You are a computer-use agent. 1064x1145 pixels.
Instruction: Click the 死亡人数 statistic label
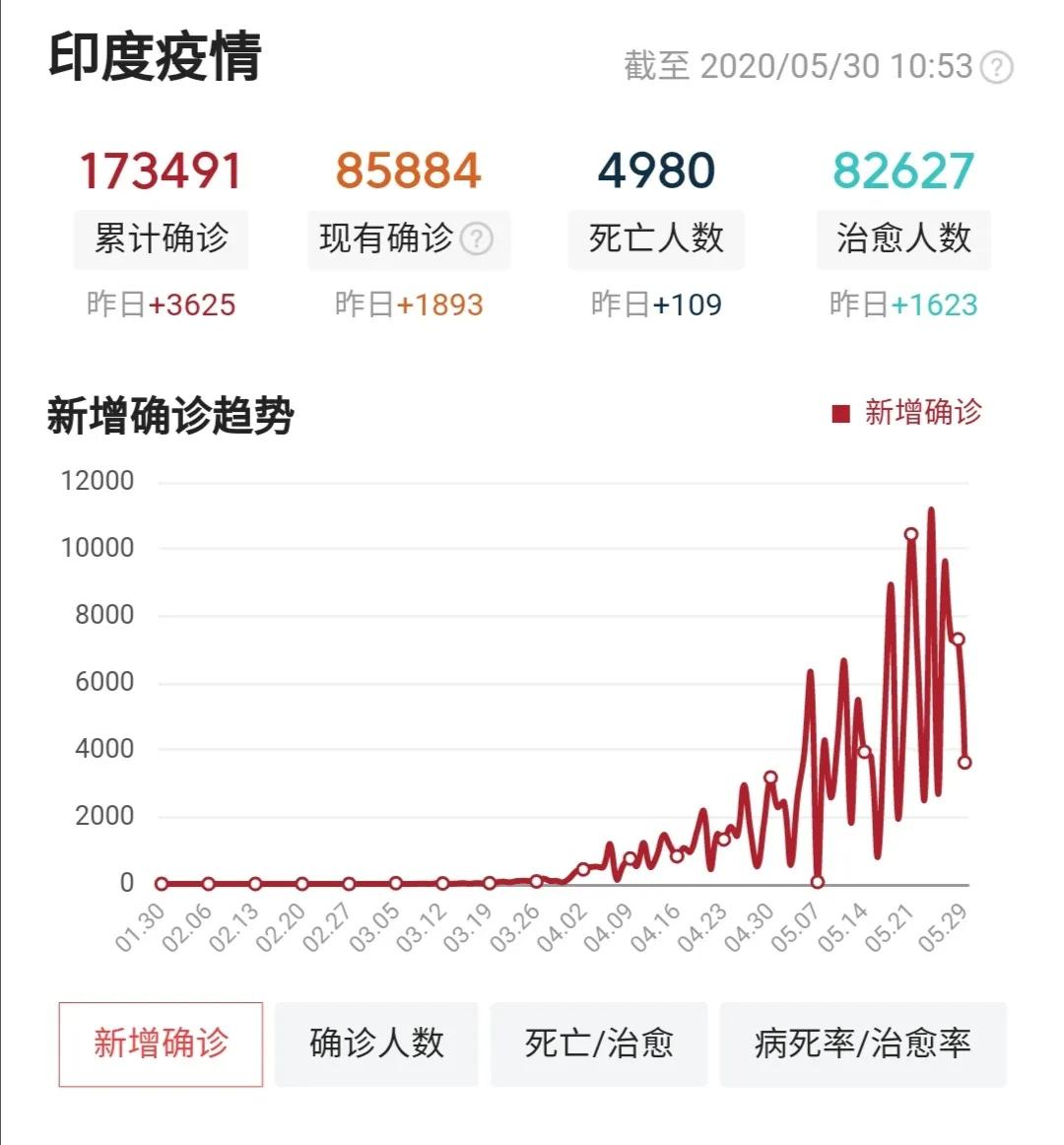point(655,237)
